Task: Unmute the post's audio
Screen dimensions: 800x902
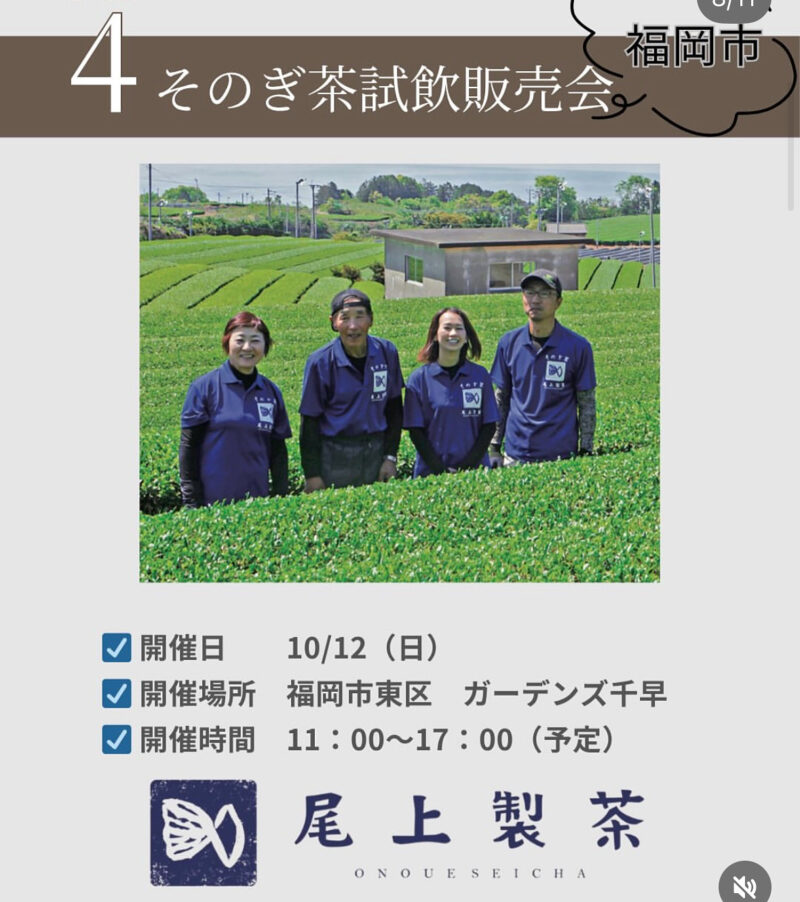Action: coord(744,884)
